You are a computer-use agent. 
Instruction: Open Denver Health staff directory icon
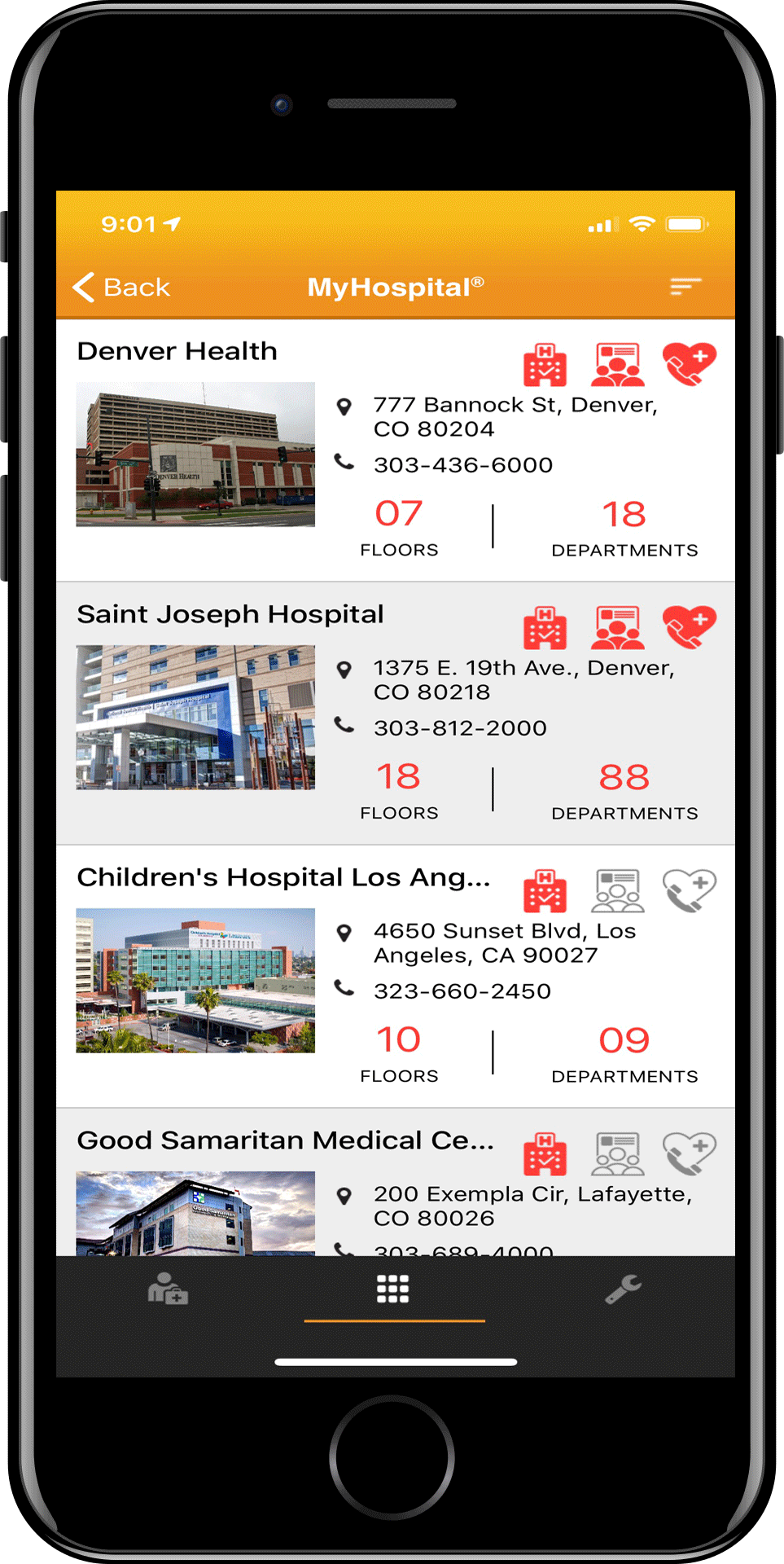pyautogui.click(x=617, y=364)
